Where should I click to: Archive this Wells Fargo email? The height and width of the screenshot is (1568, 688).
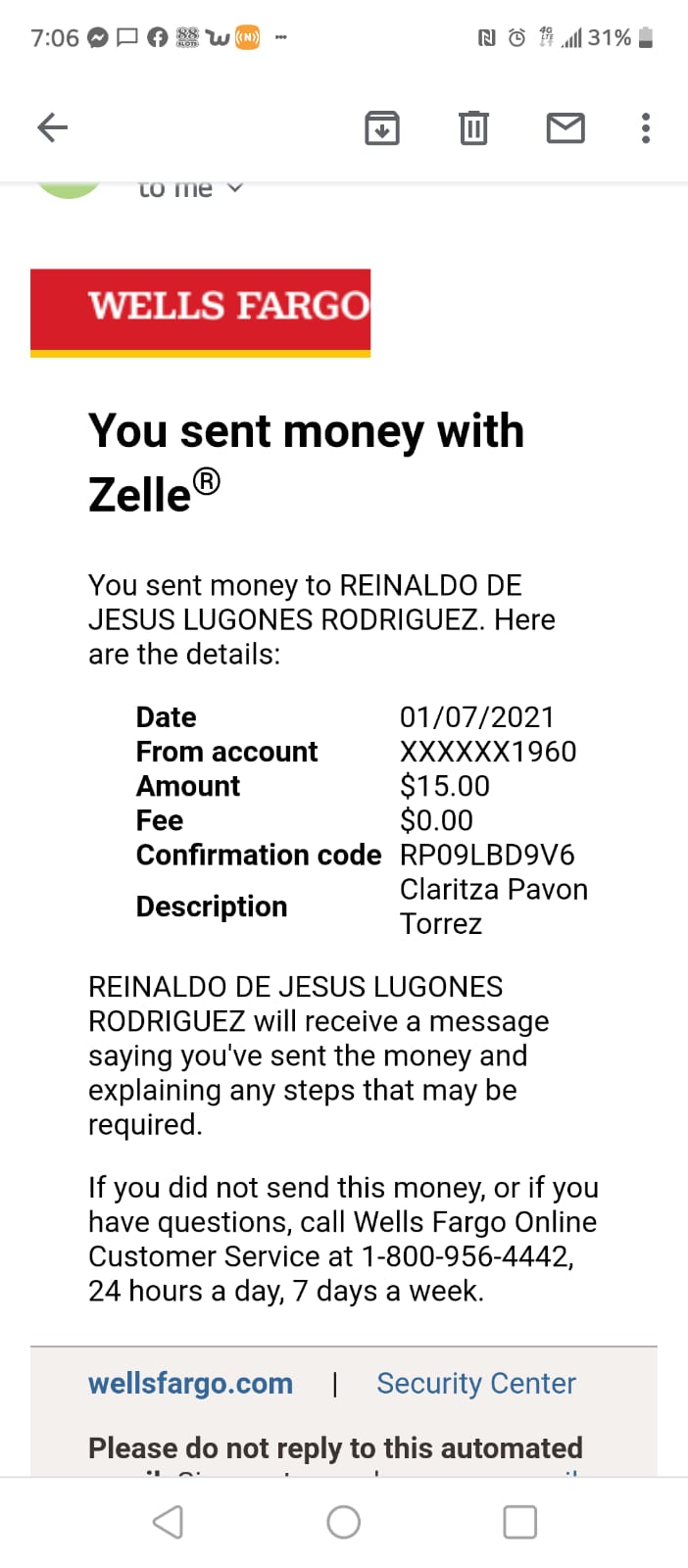click(x=381, y=128)
